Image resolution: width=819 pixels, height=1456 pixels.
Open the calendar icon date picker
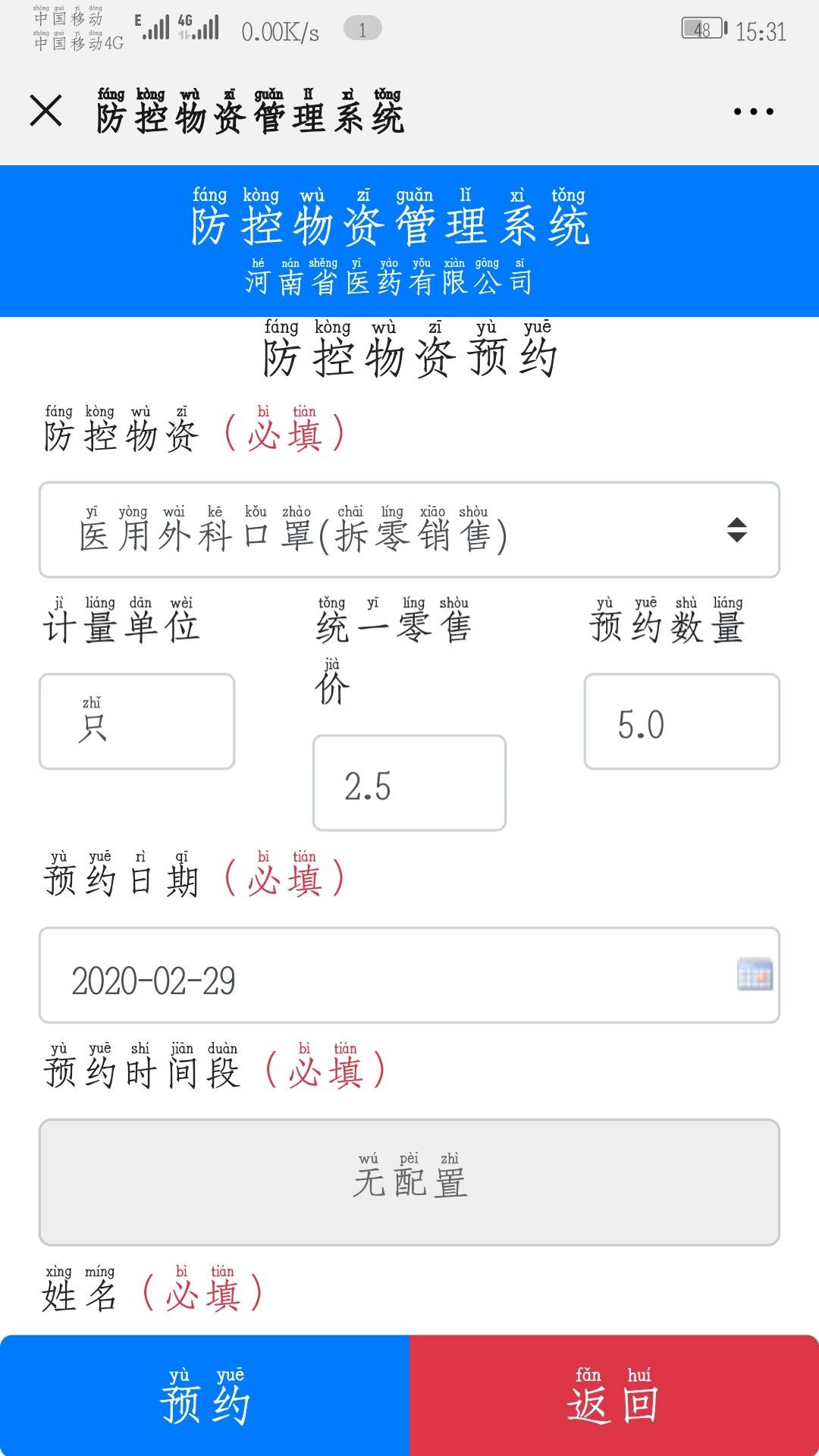[755, 974]
